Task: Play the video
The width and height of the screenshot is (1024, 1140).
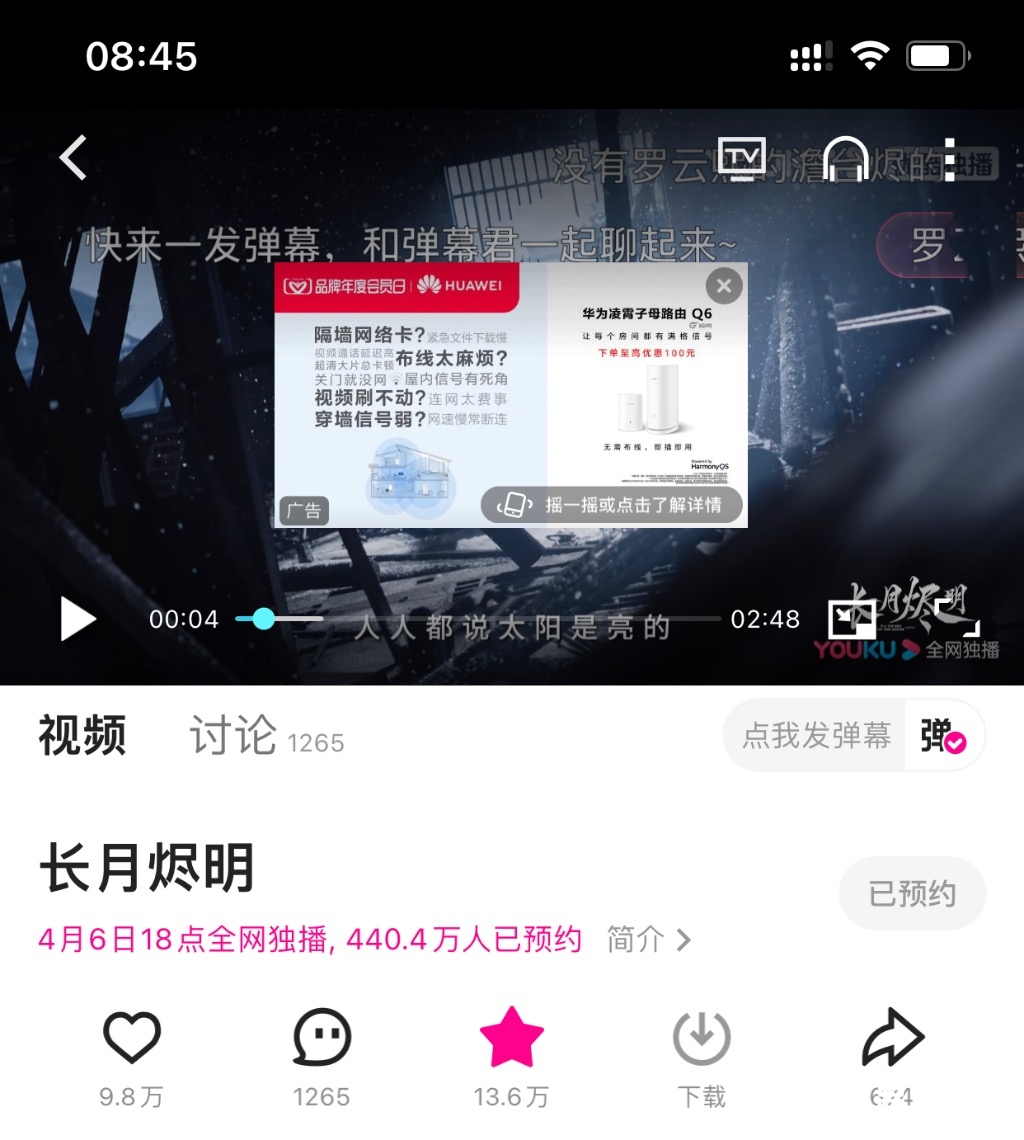Action: [x=75, y=620]
